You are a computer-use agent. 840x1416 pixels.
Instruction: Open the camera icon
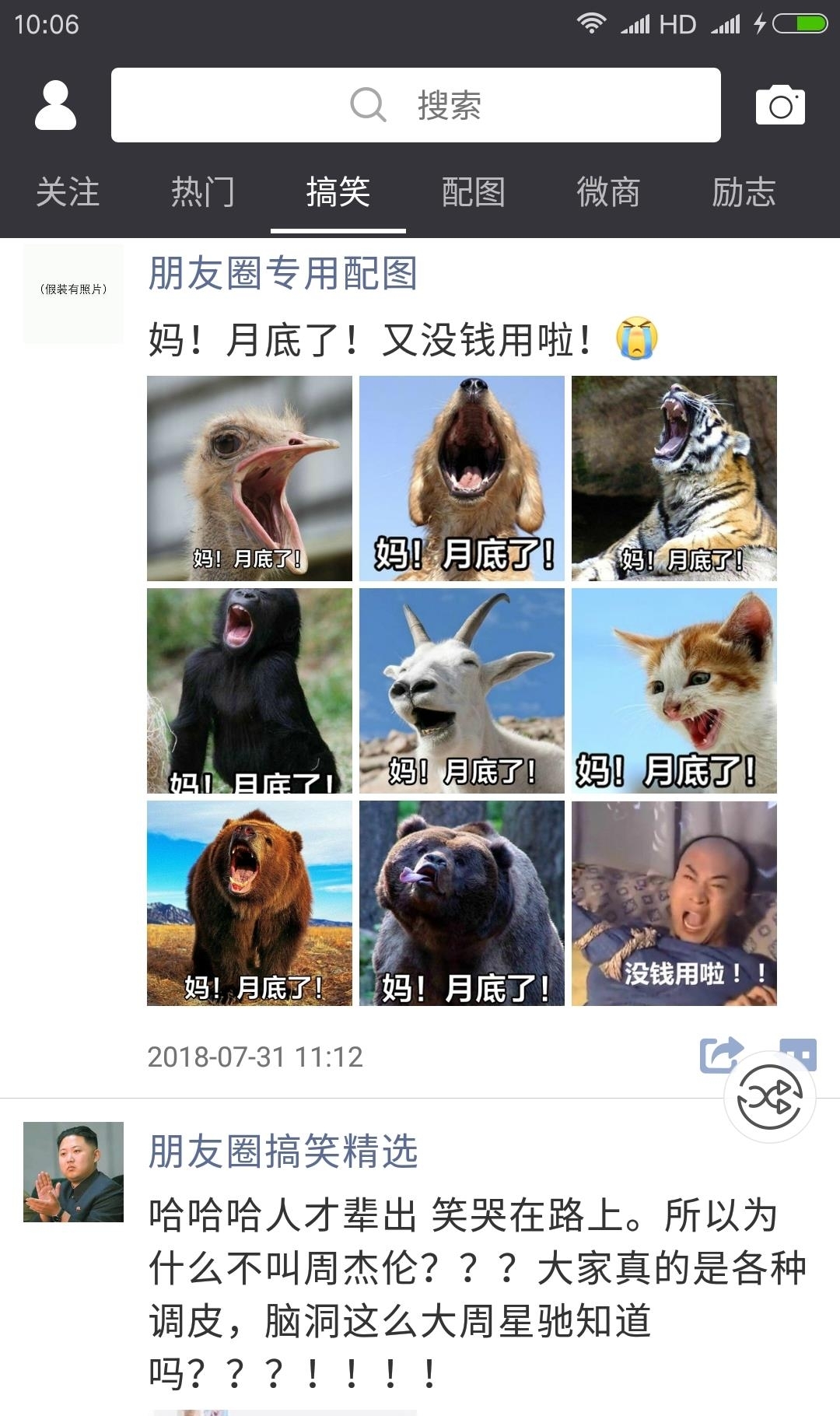click(x=780, y=106)
